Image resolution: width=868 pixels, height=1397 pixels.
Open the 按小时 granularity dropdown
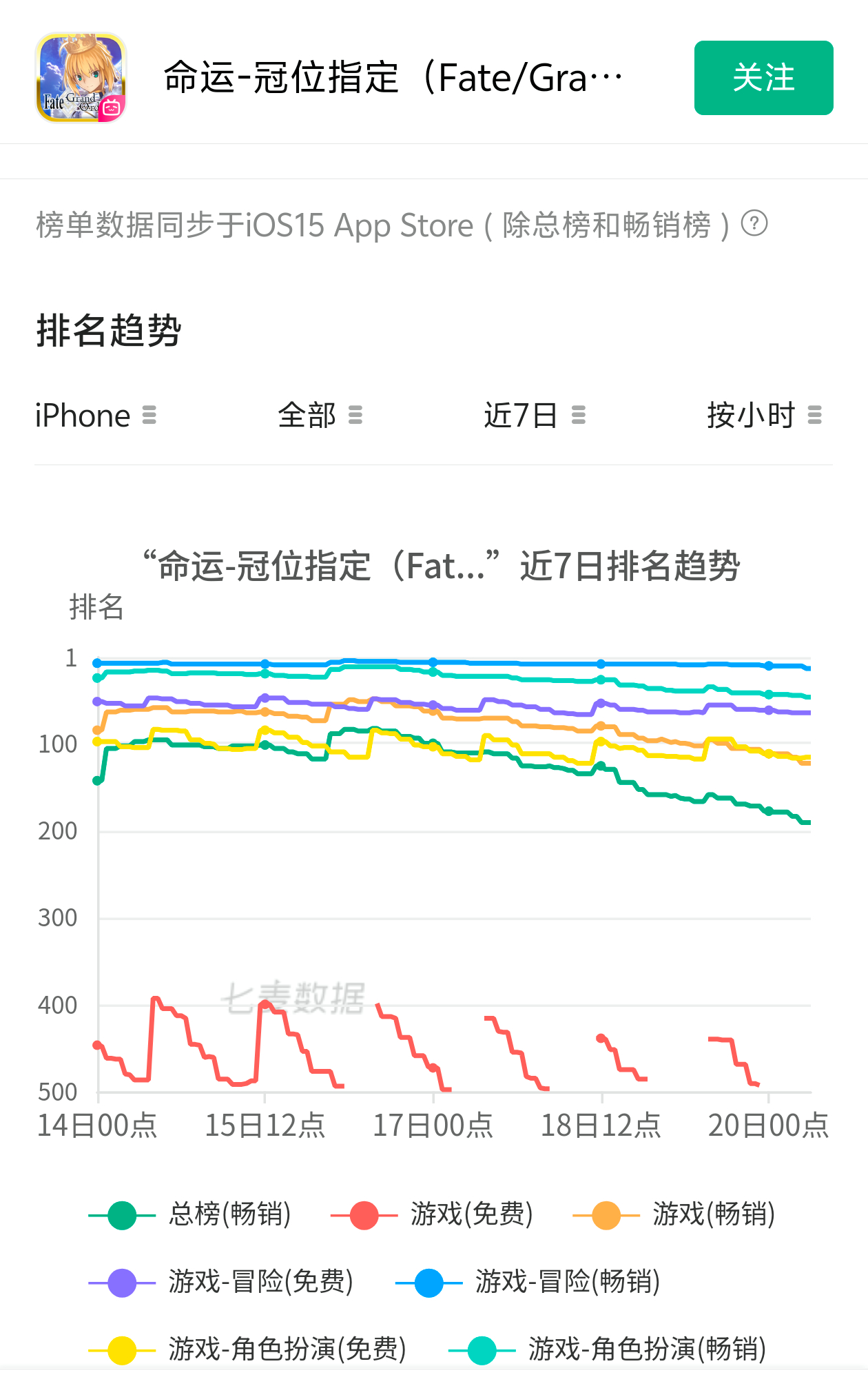pyautogui.click(x=763, y=416)
